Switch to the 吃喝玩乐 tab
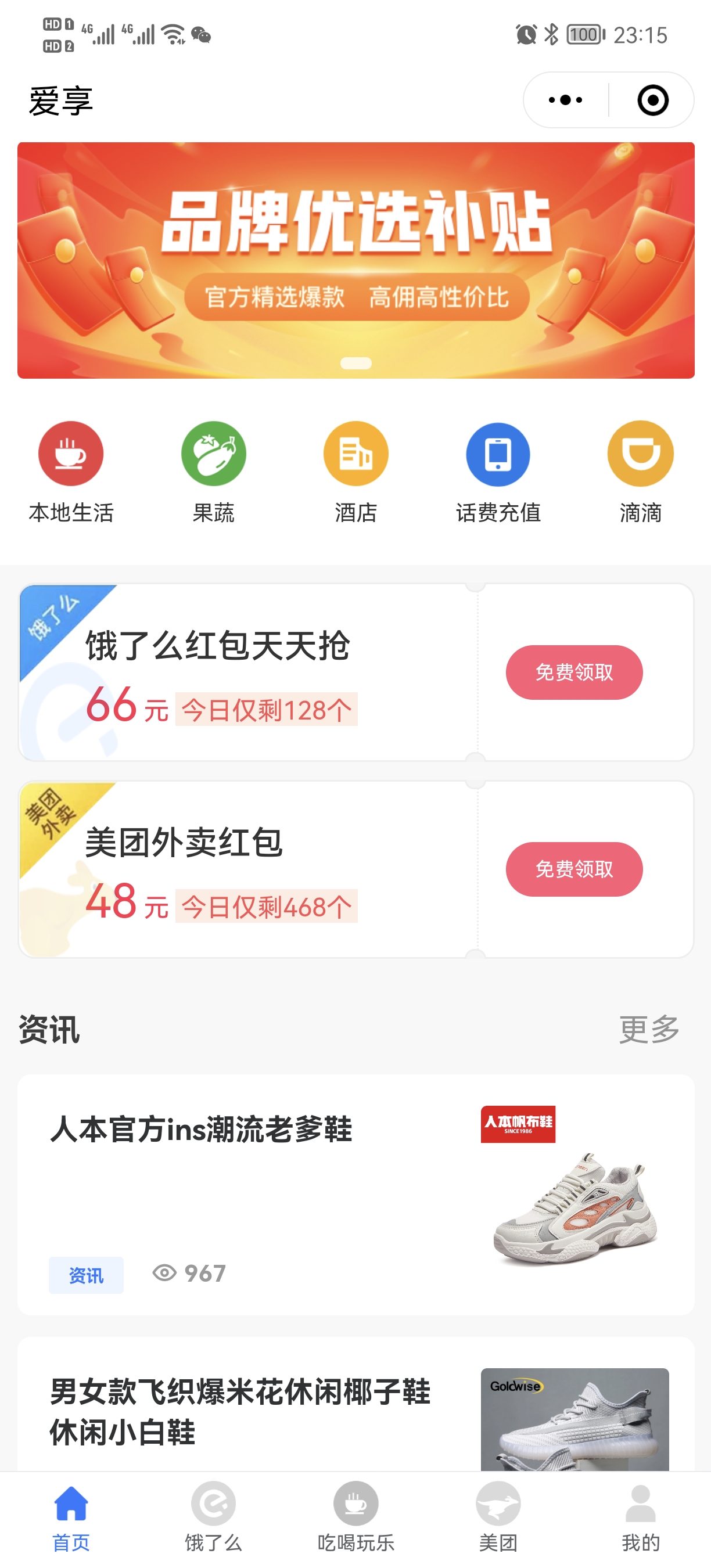The image size is (711, 1568). (x=355, y=1517)
